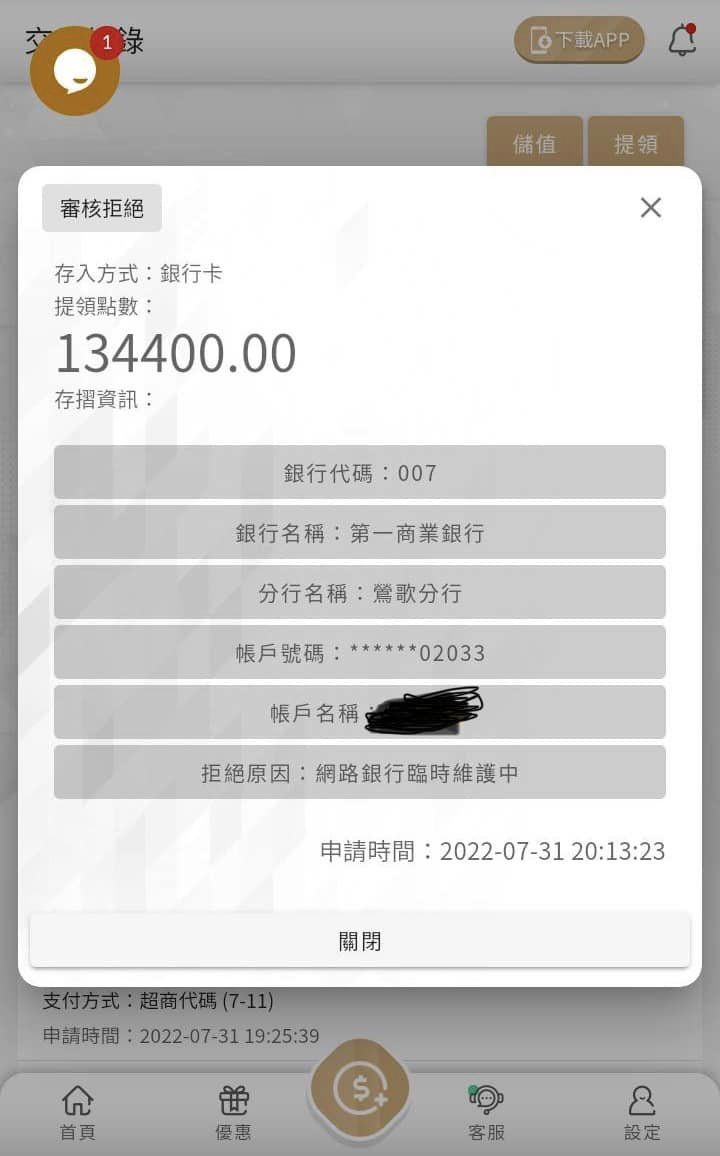Switch to the 設定 settings tab
720x1156 pixels.
(x=642, y=1113)
